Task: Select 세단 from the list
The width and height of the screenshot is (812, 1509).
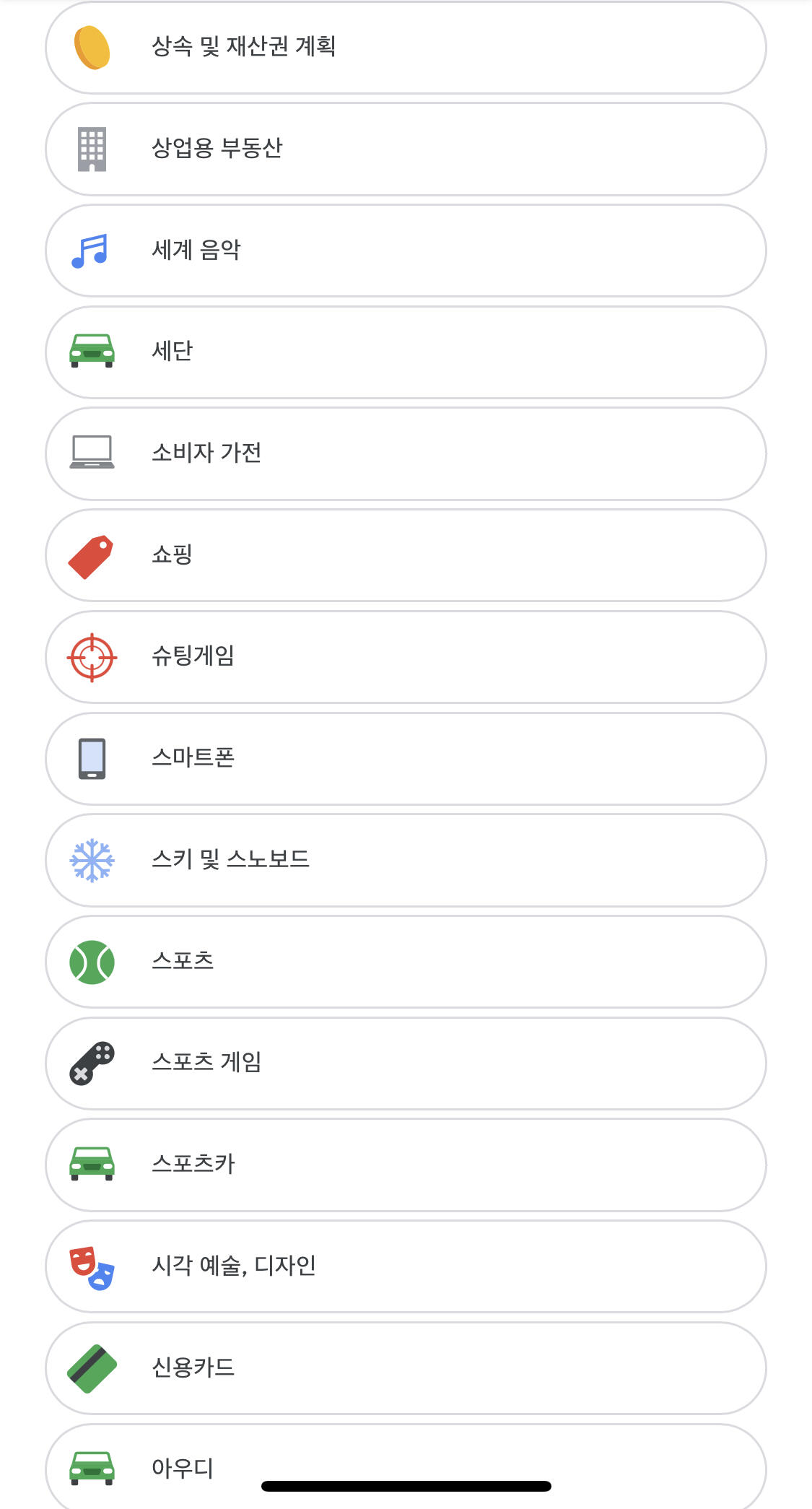Action: 405,352
